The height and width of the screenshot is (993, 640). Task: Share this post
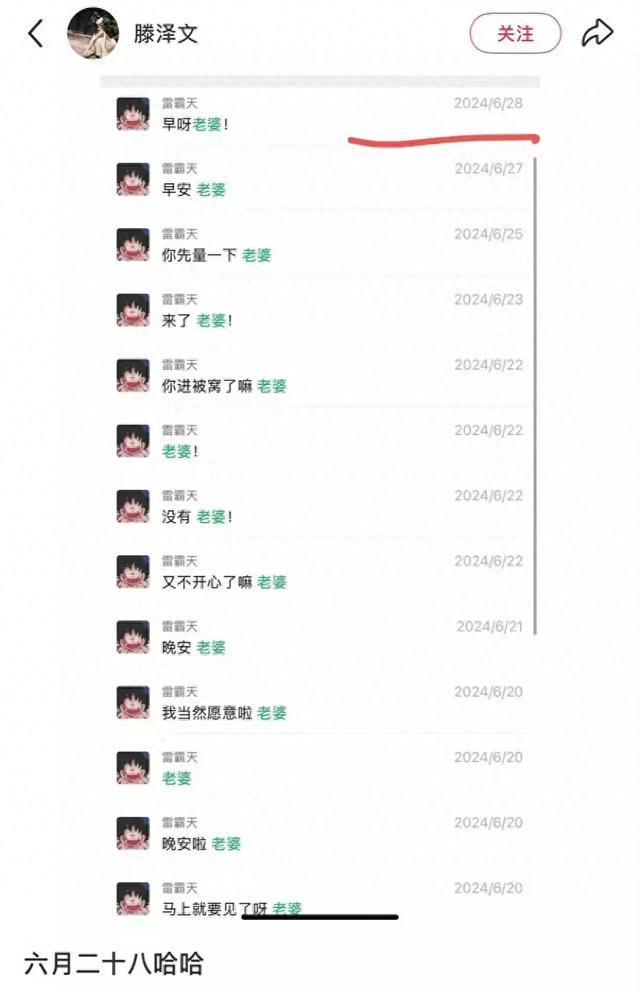point(597,33)
